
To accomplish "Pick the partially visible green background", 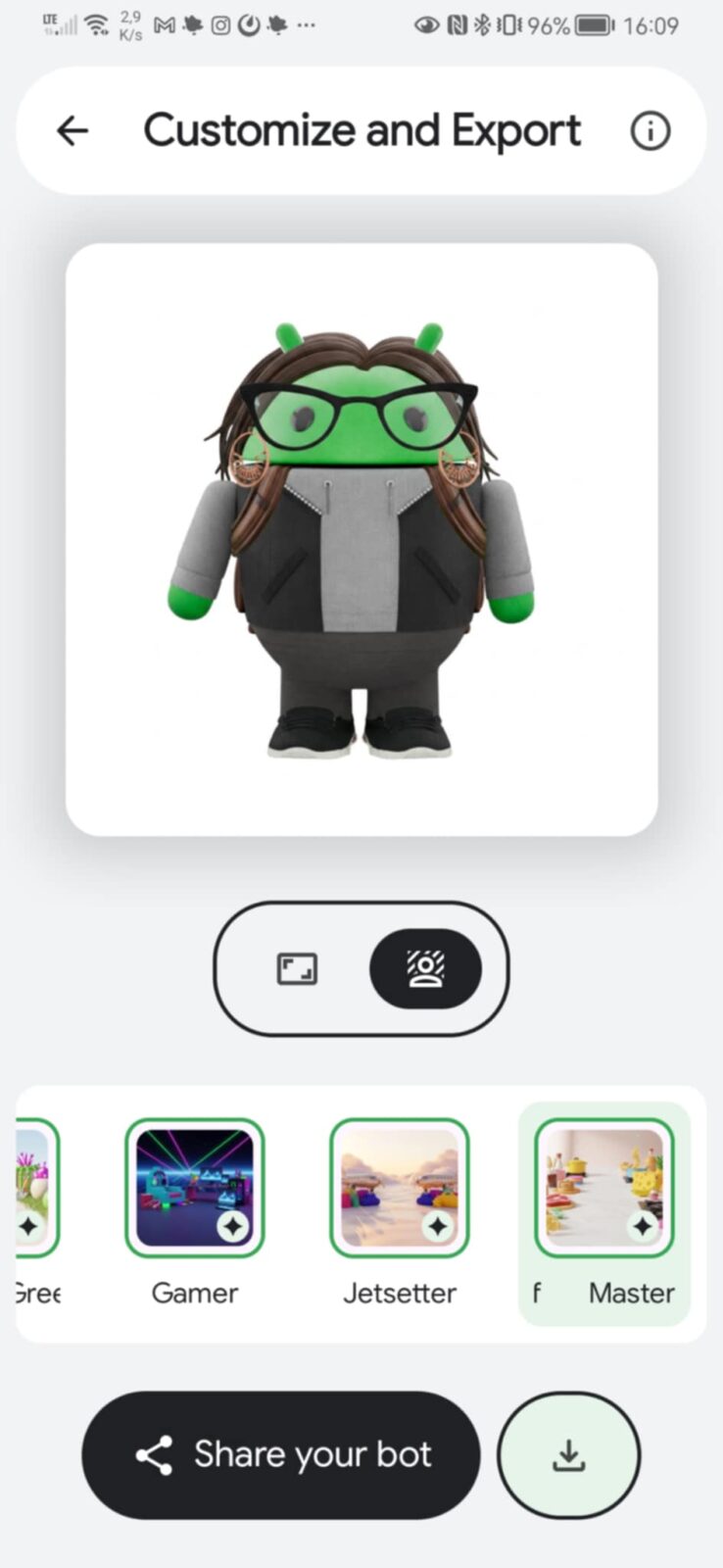I will click(35, 1188).
